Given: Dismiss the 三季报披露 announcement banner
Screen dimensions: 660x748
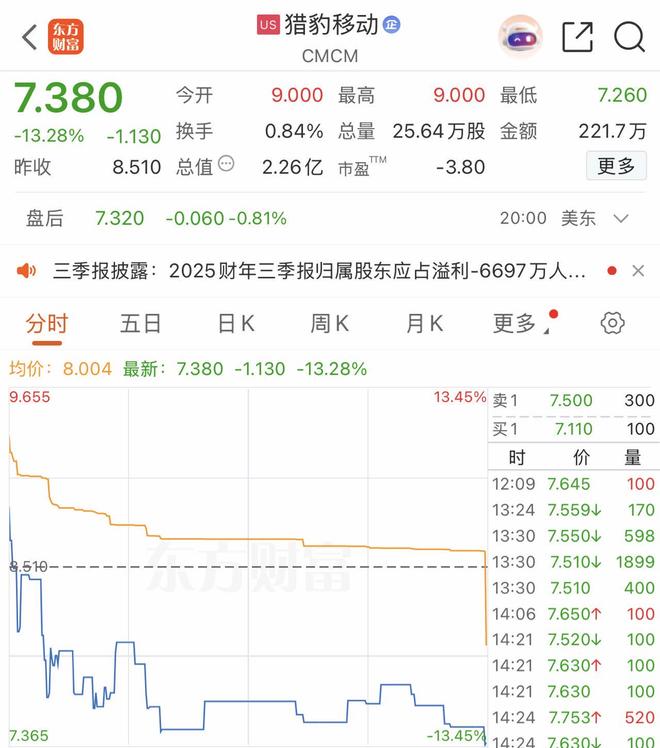Looking at the screenshot, I should [639, 271].
